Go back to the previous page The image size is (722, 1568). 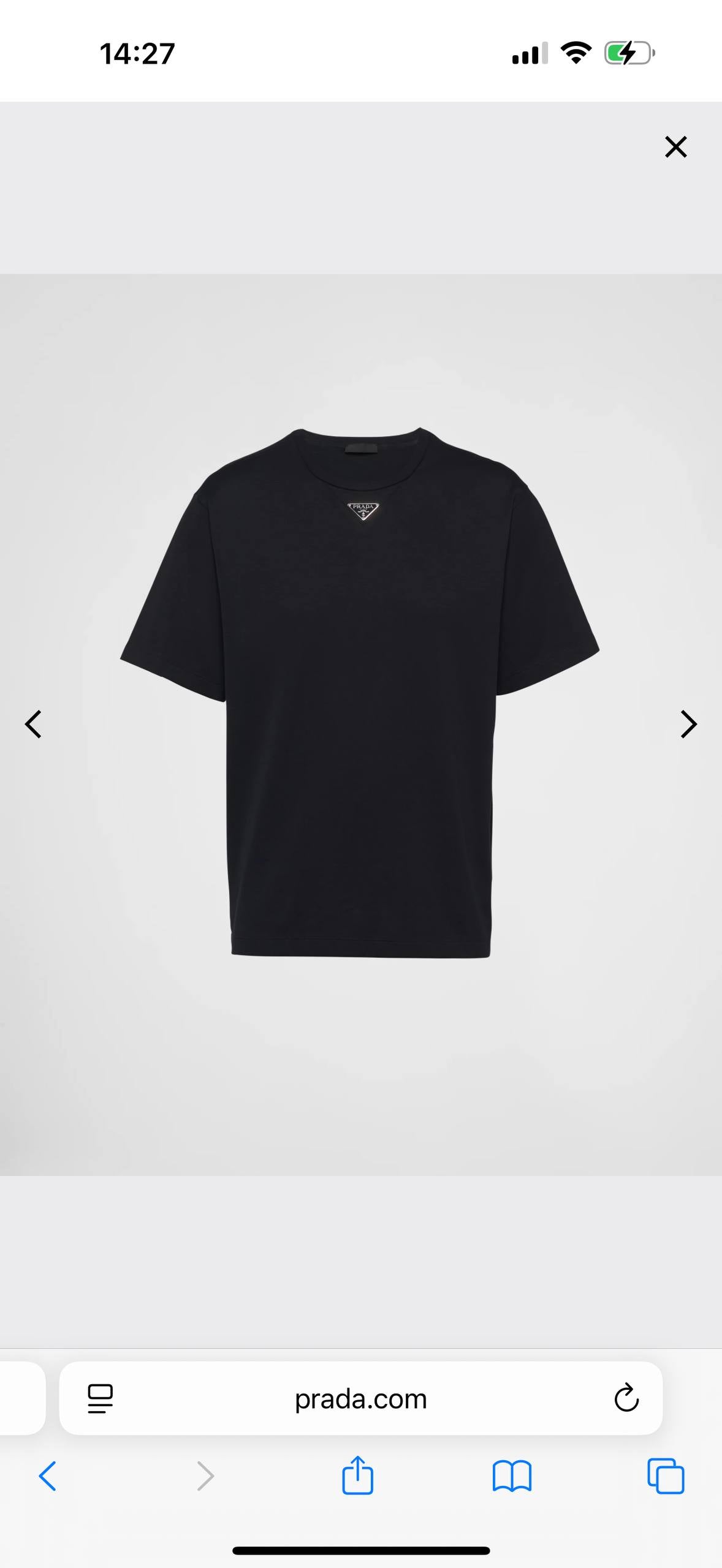[48, 1476]
